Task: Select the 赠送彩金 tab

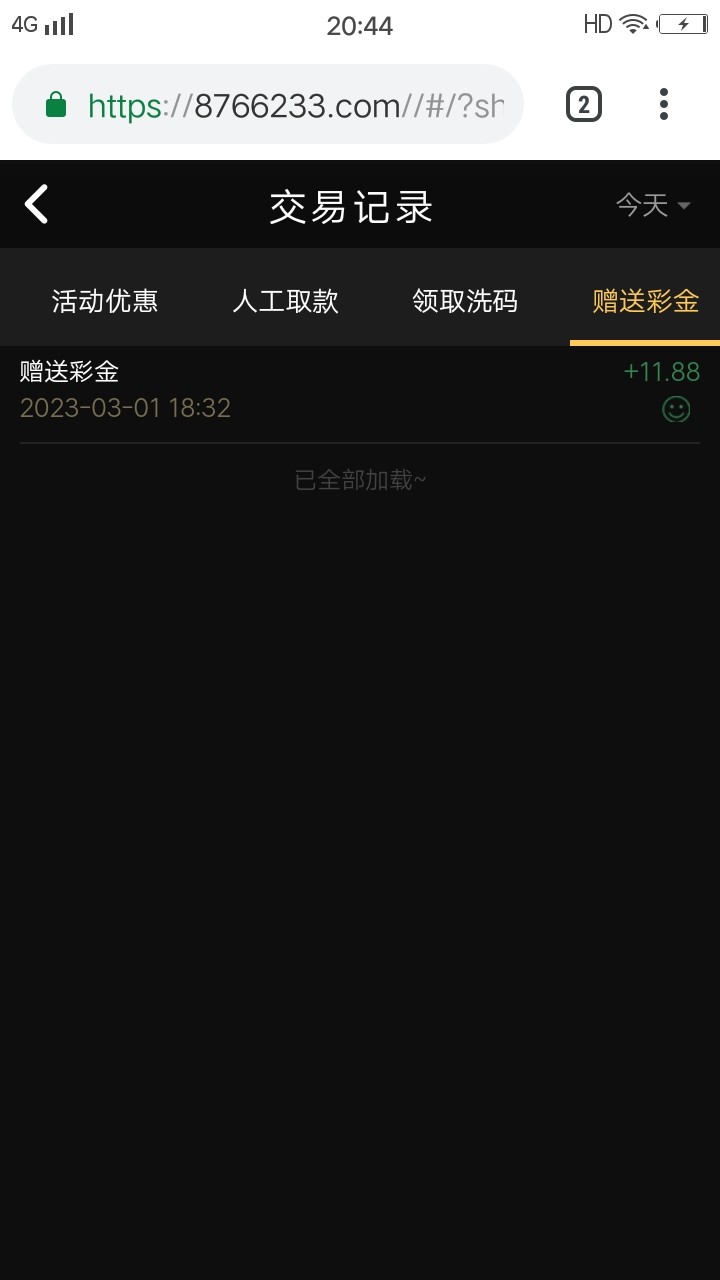Action: (x=645, y=301)
